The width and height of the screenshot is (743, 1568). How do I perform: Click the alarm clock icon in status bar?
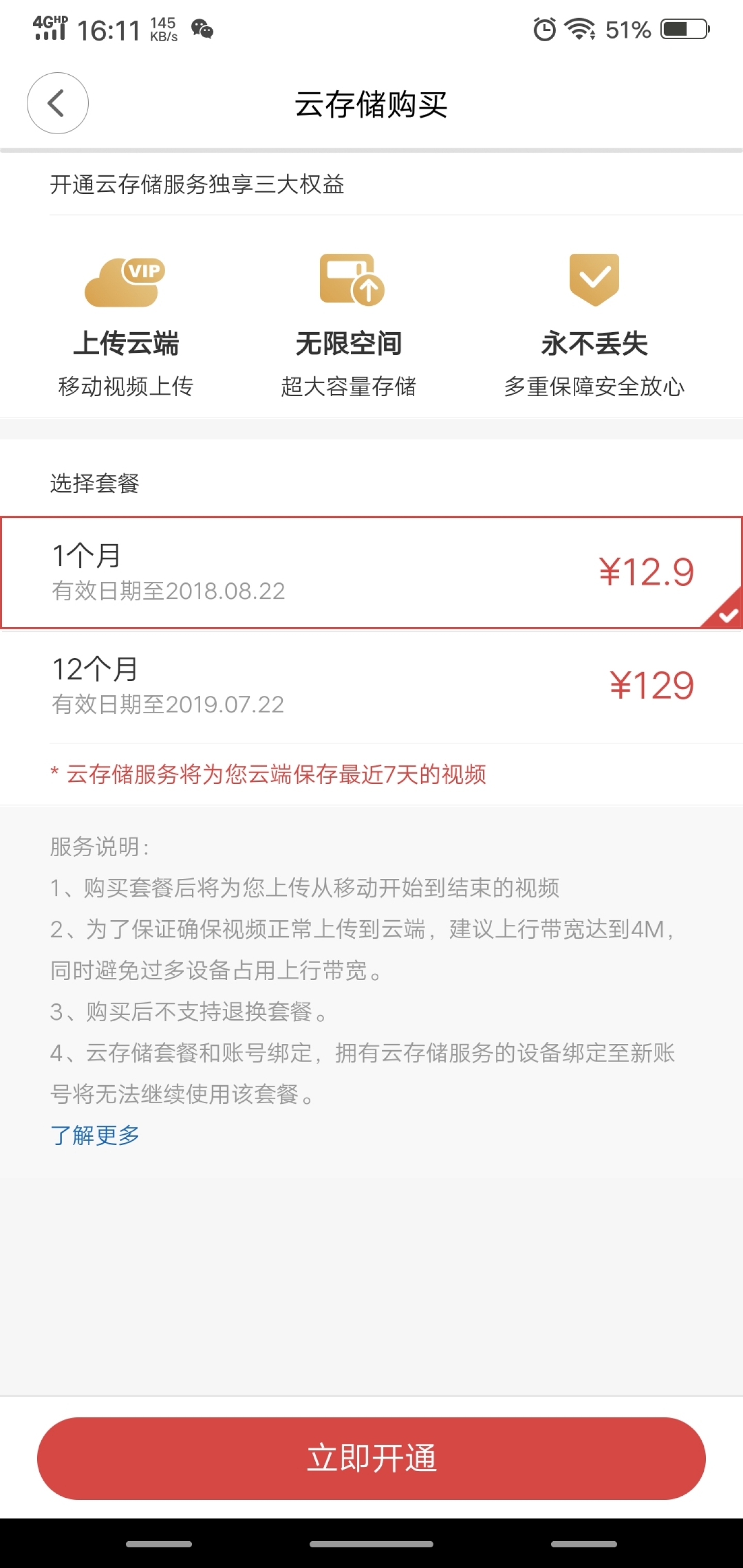[544, 28]
